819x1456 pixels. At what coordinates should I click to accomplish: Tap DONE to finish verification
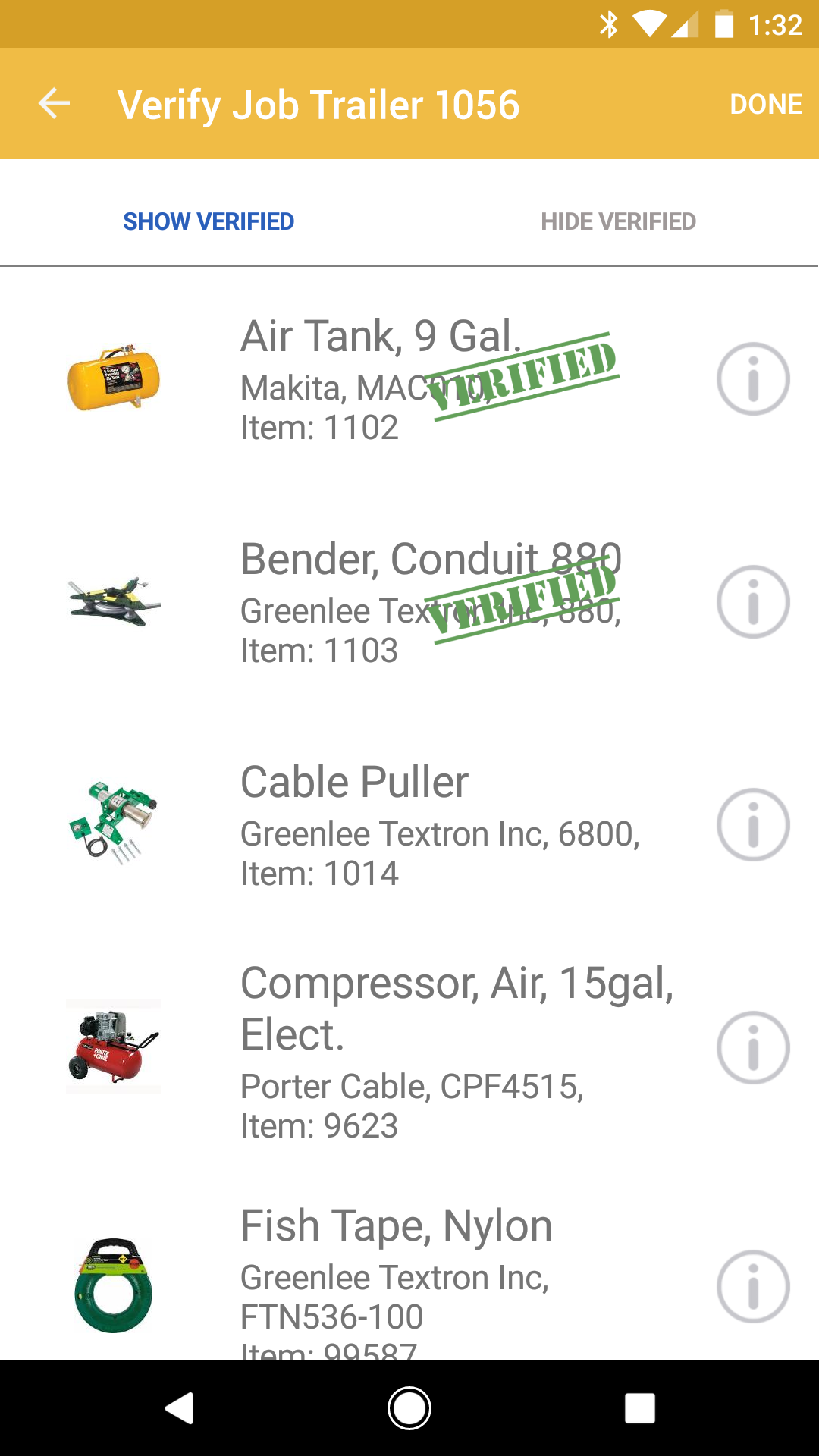[765, 104]
